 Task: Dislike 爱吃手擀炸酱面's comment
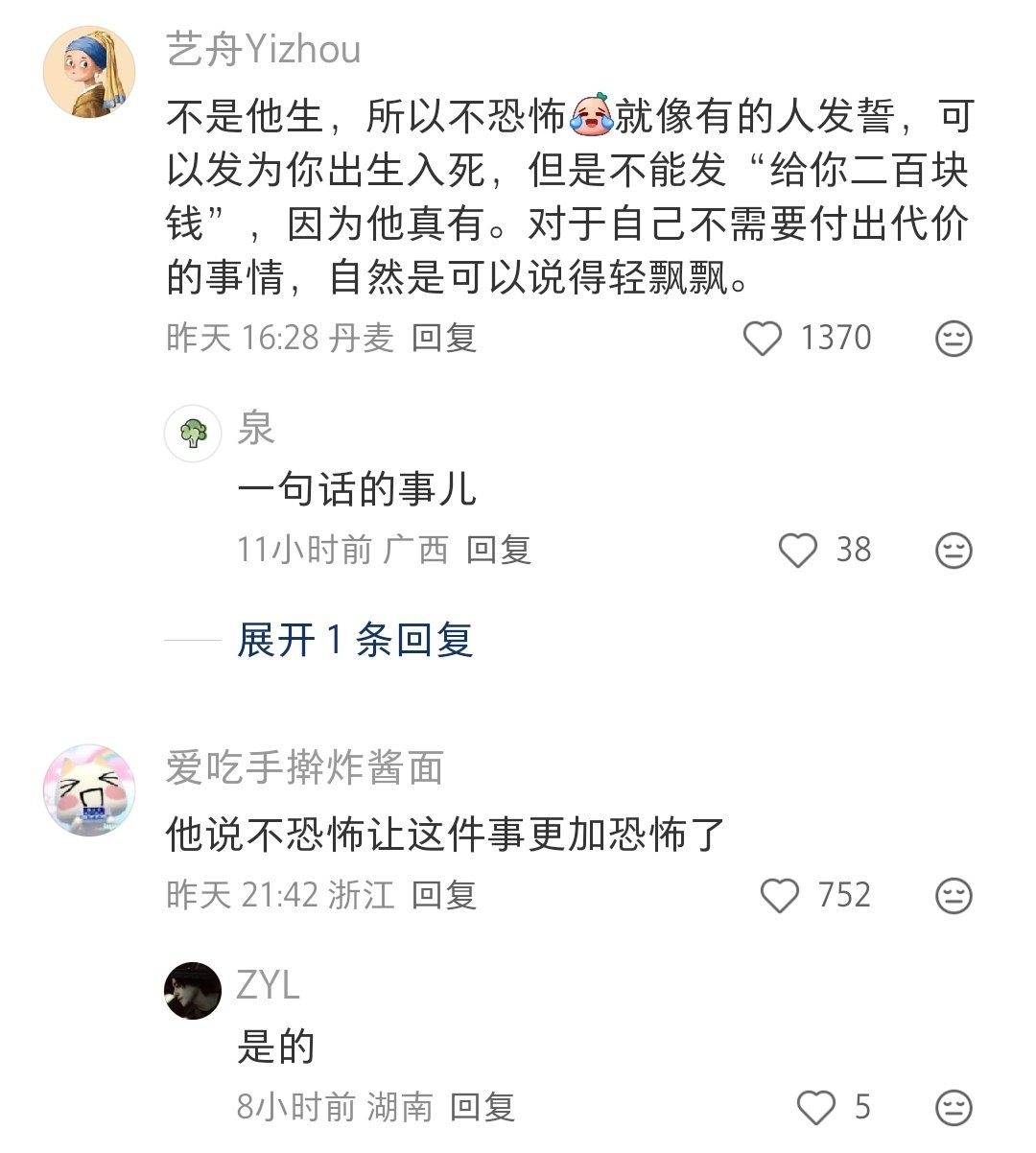(x=954, y=896)
